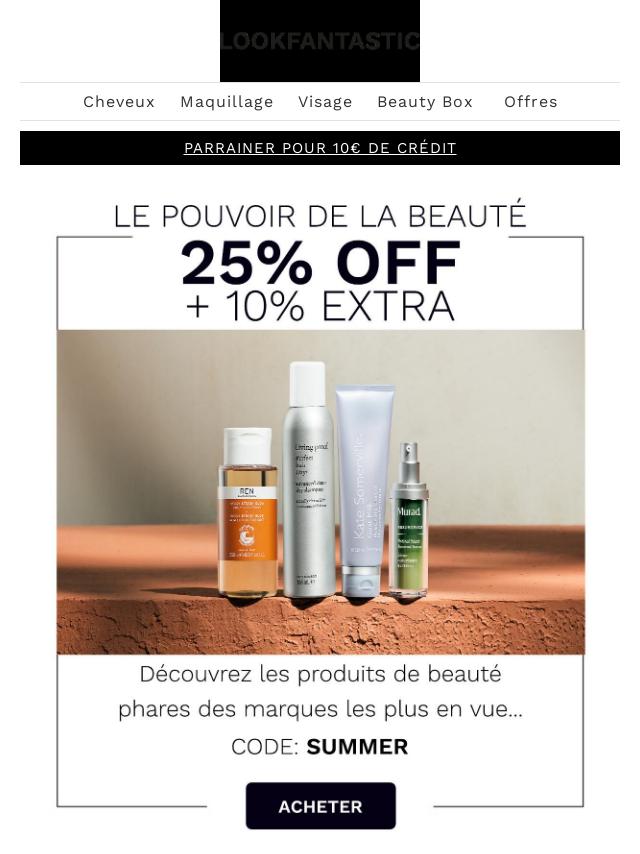Go to the Maquillage section

227,102
